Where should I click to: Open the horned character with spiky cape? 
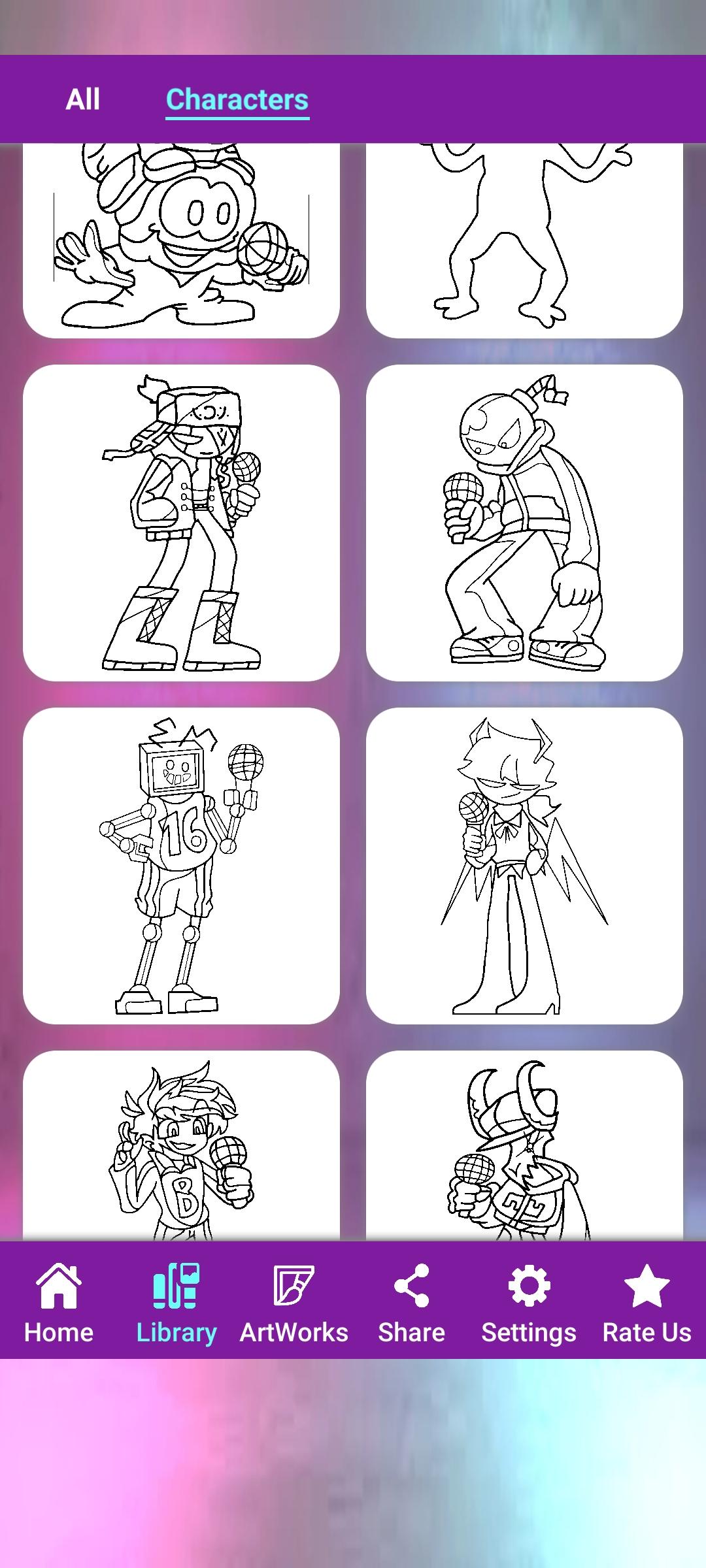pos(524,866)
